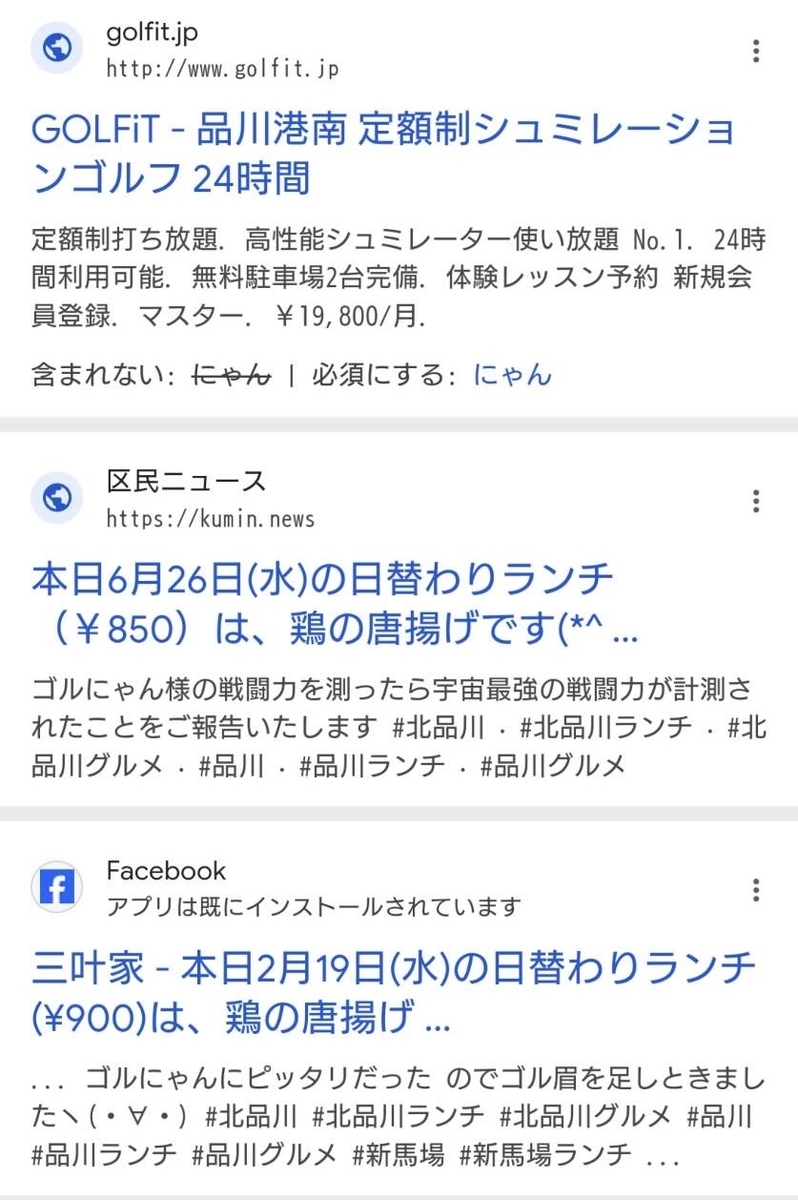This screenshot has width=798, height=1200.
Task: Open 三叶家 Facebook lunch result
Action: (x=394, y=993)
